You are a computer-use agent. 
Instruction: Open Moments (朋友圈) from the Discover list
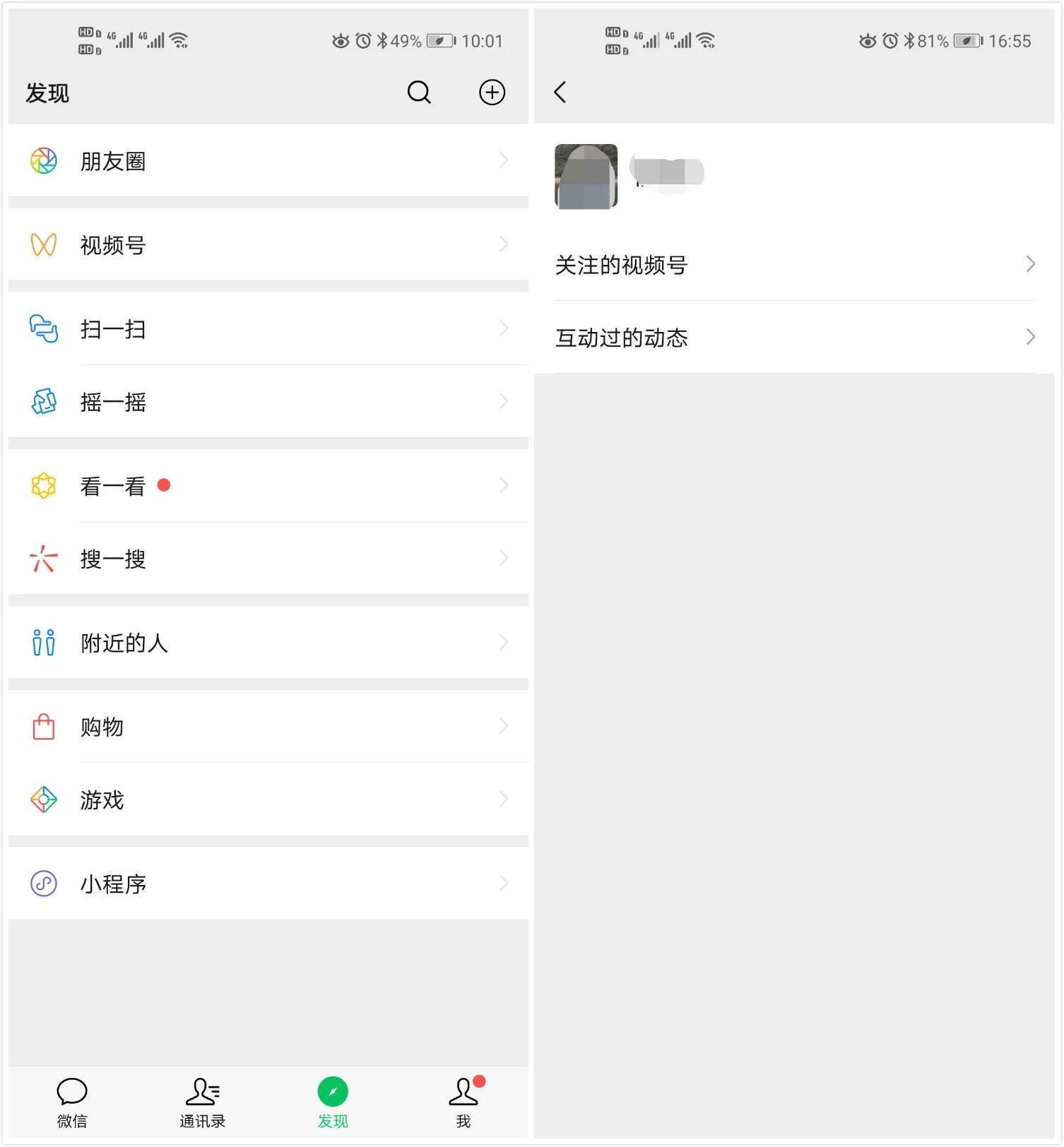pos(113,161)
